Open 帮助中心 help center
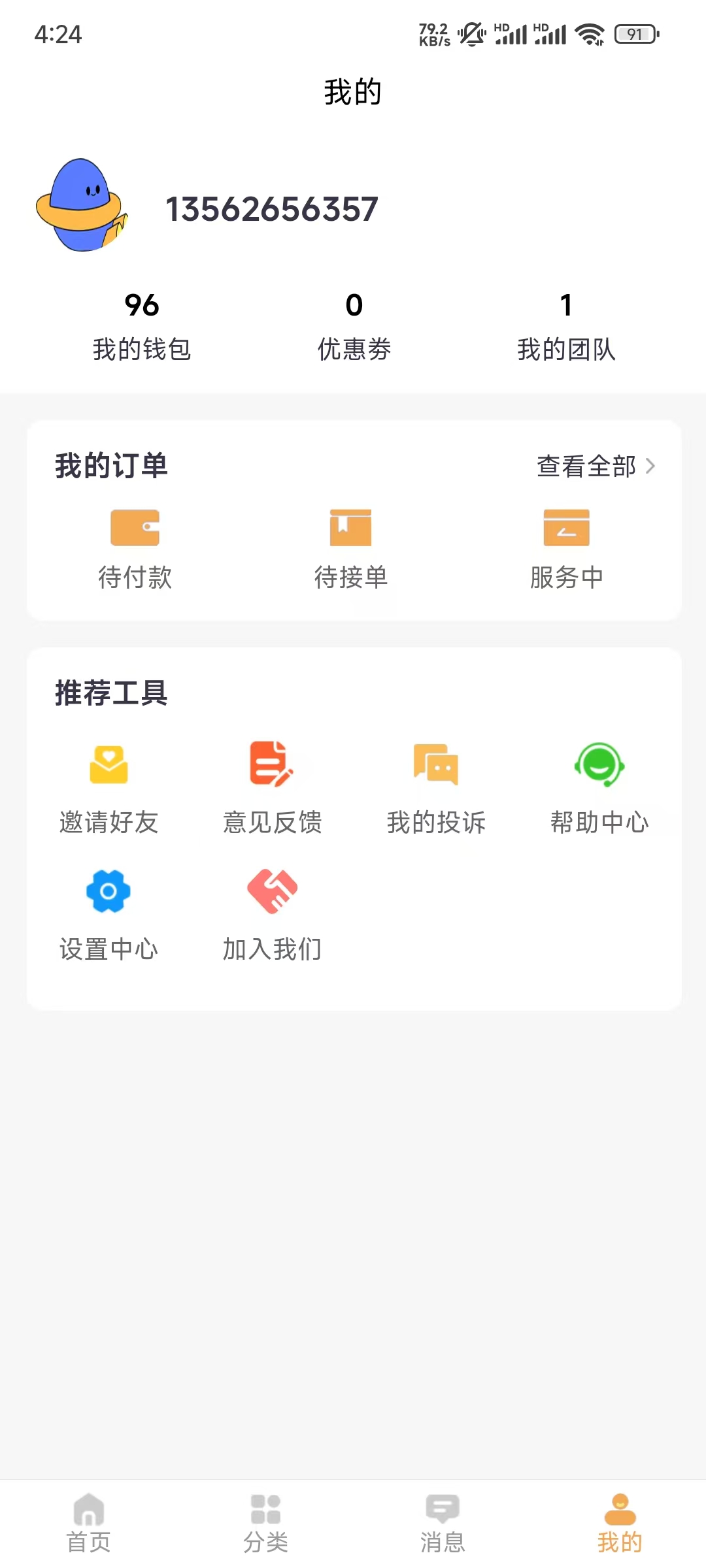Image resolution: width=706 pixels, height=1568 pixels. 599,789
